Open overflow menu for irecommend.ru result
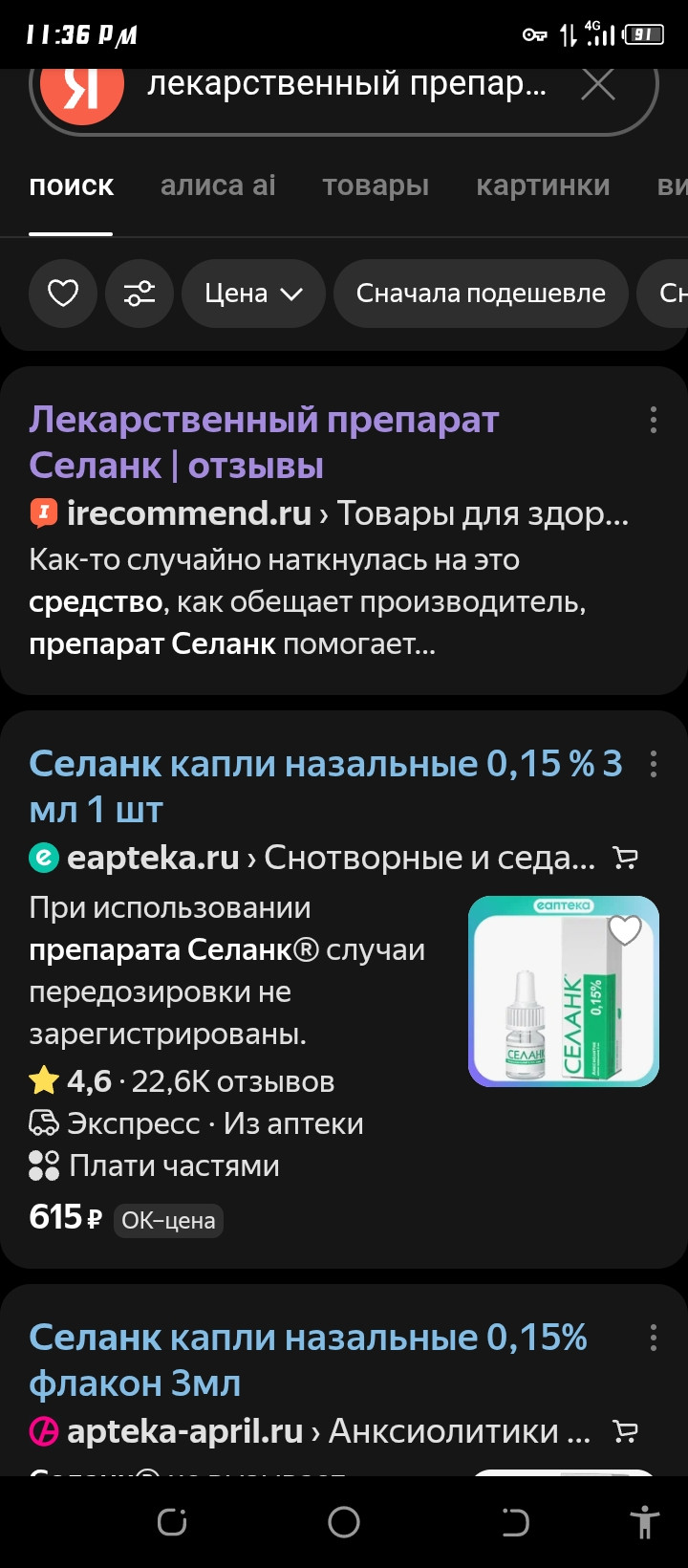This screenshot has width=688, height=1568. (654, 420)
